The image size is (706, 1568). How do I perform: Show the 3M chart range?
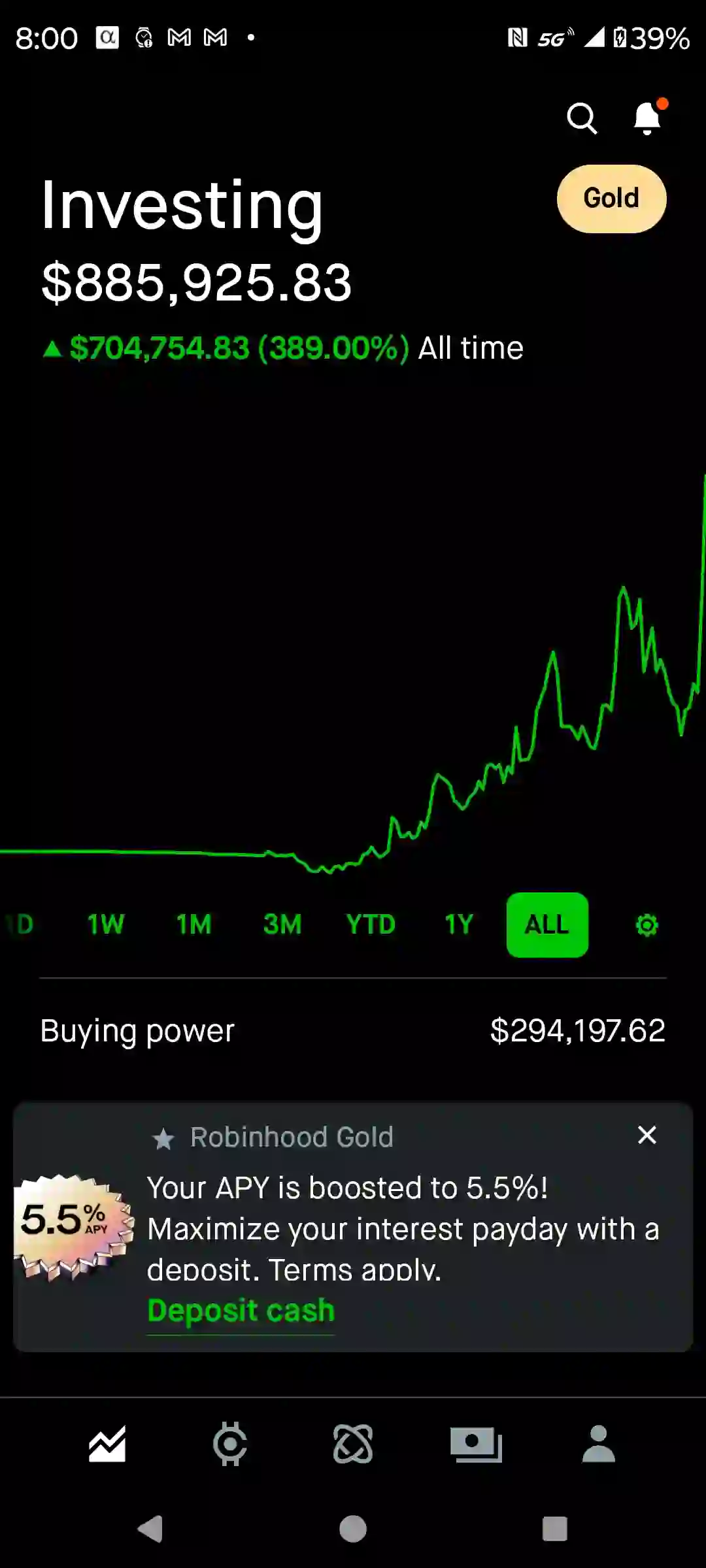tap(282, 924)
